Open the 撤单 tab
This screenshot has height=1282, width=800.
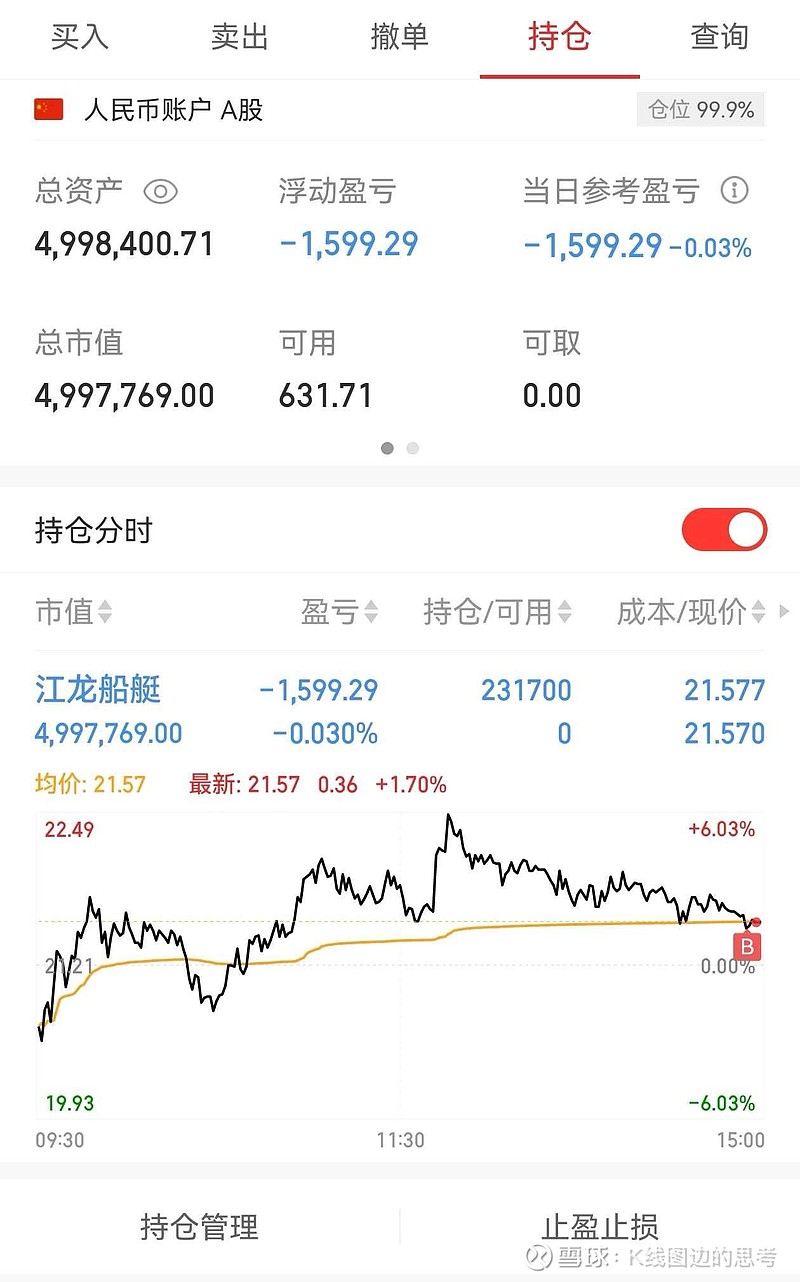point(399,37)
